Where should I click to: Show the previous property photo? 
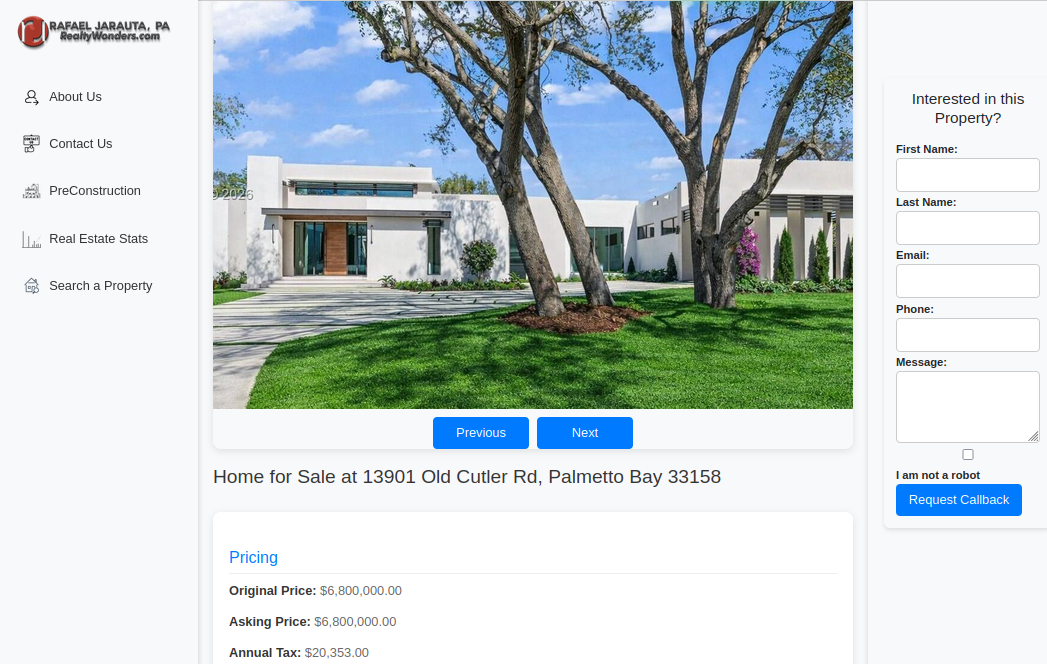[x=481, y=433]
